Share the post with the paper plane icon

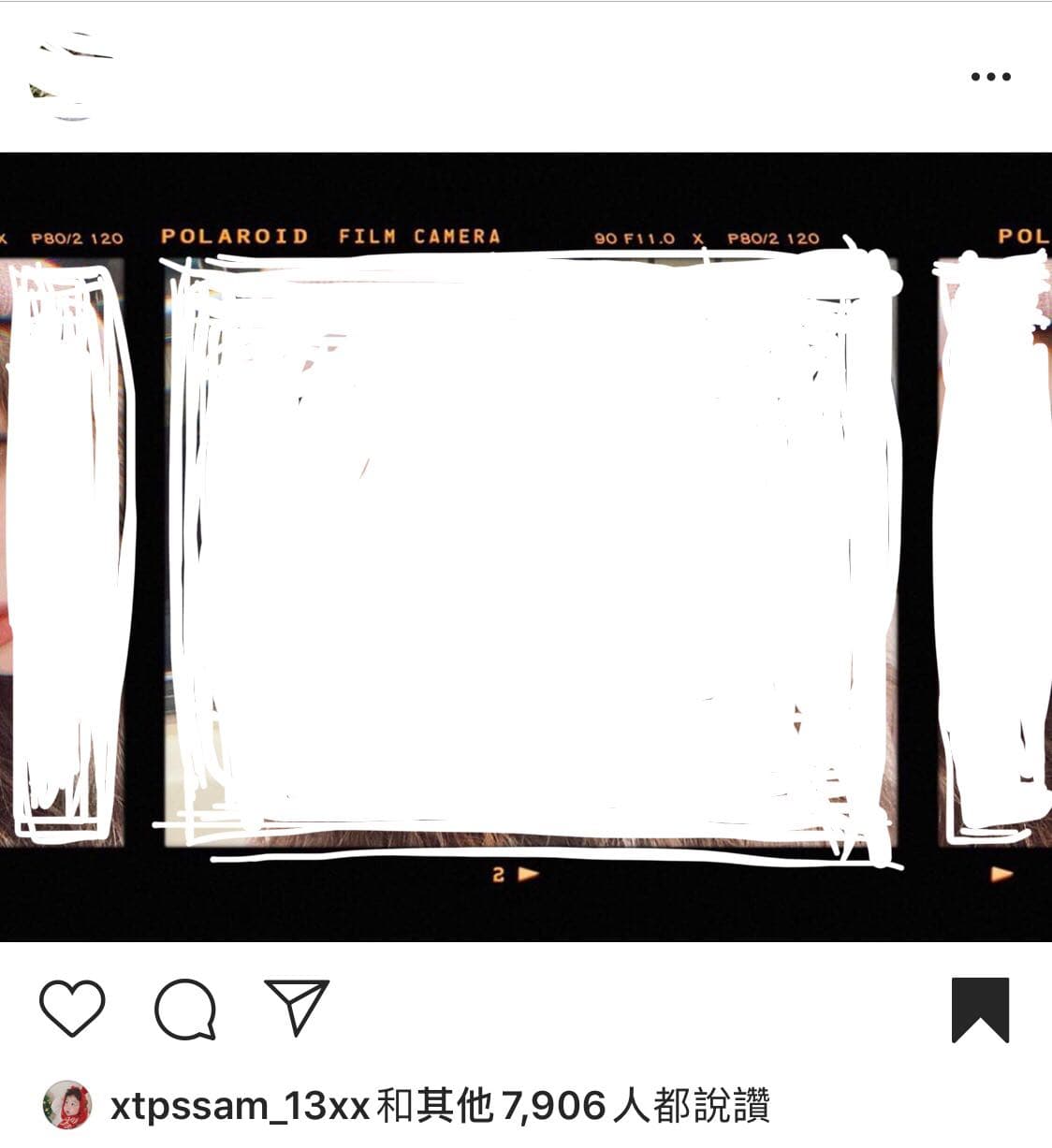click(x=297, y=1007)
